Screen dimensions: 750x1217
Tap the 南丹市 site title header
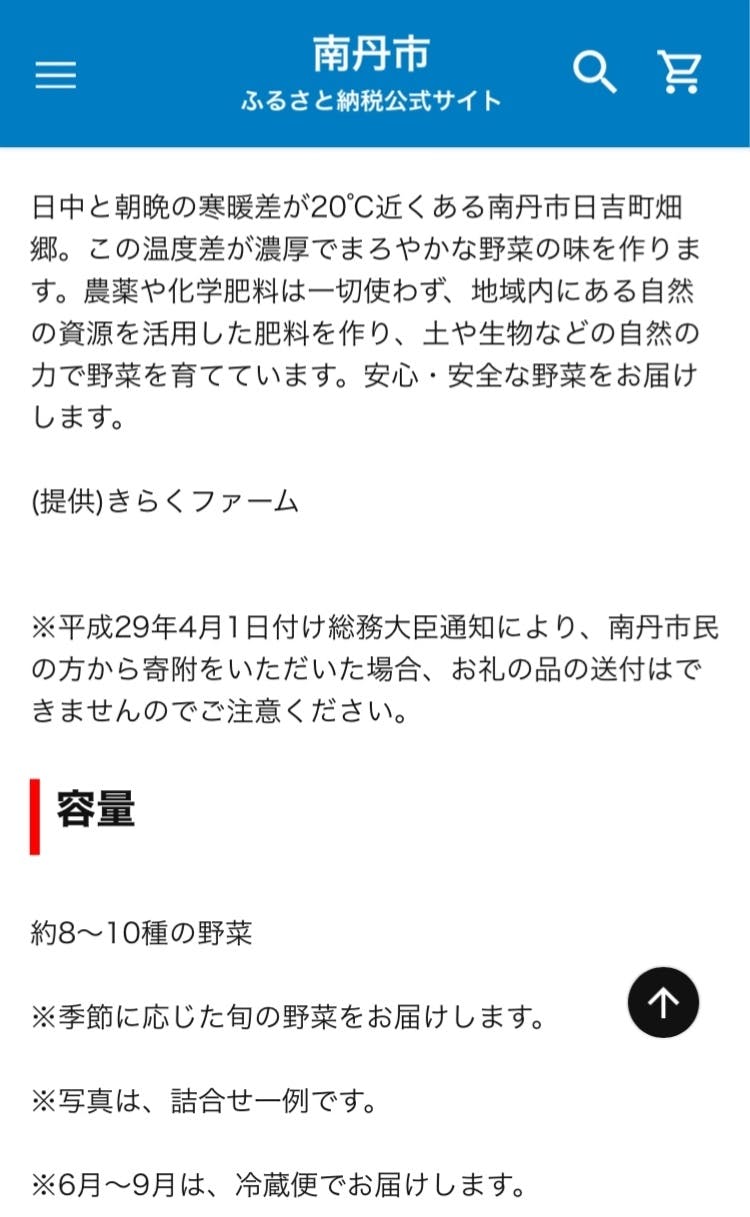(371, 53)
